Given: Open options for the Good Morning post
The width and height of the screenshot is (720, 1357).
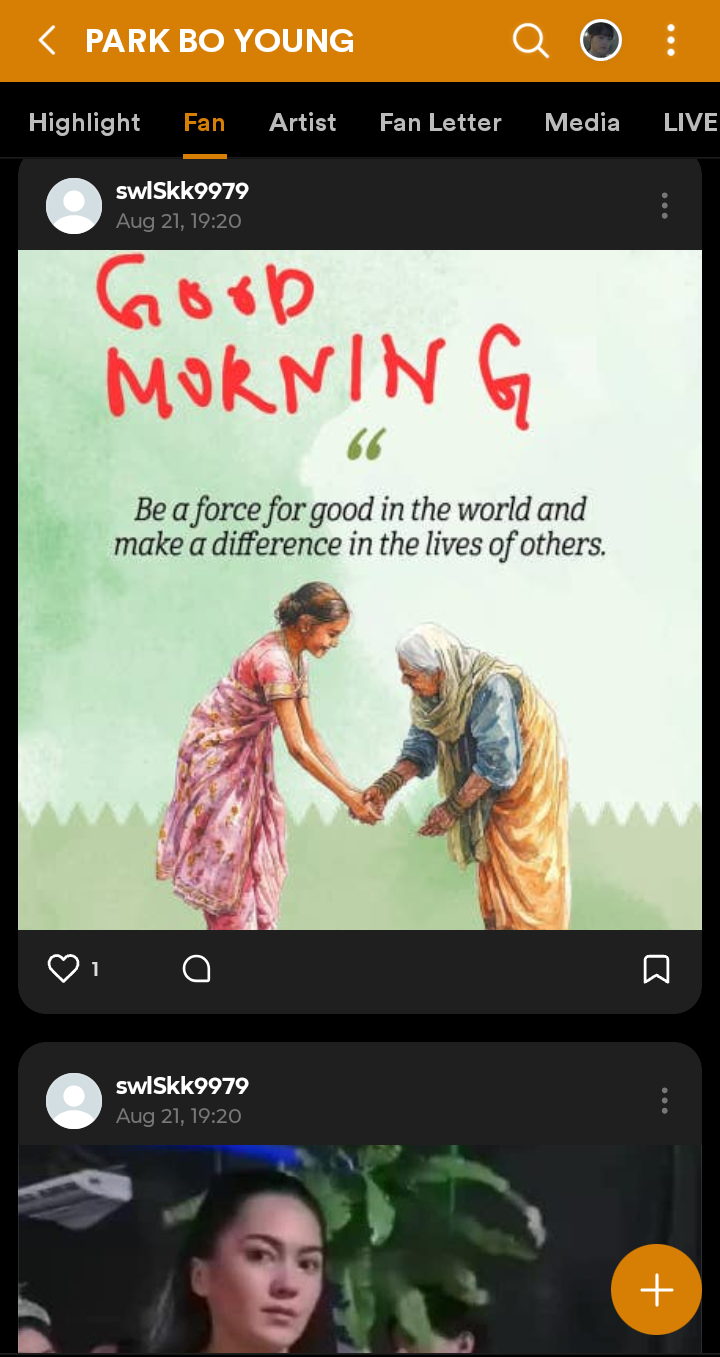Looking at the screenshot, I should pos(664,206).
